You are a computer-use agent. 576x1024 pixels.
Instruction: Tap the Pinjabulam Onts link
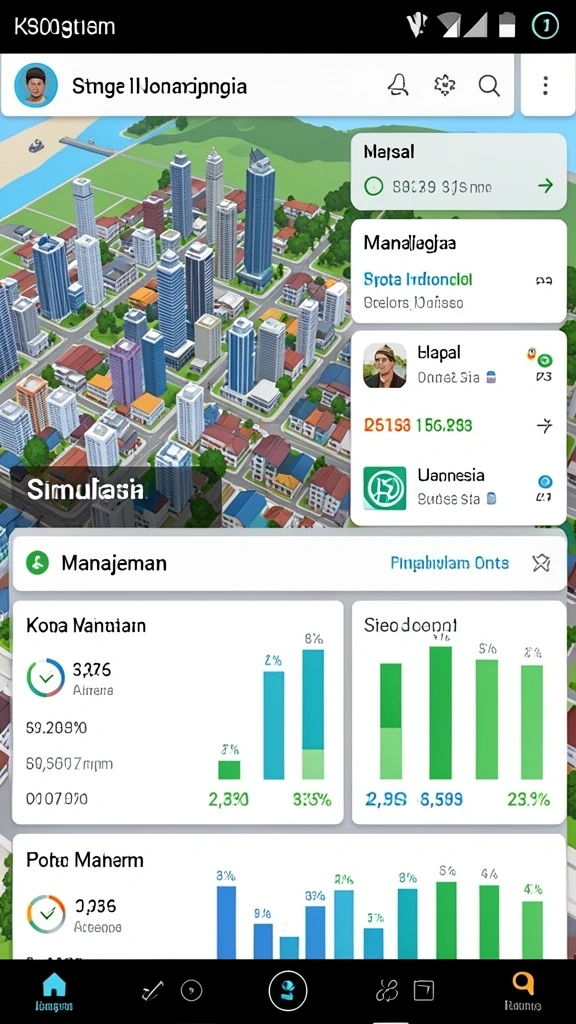coord(449,563)
